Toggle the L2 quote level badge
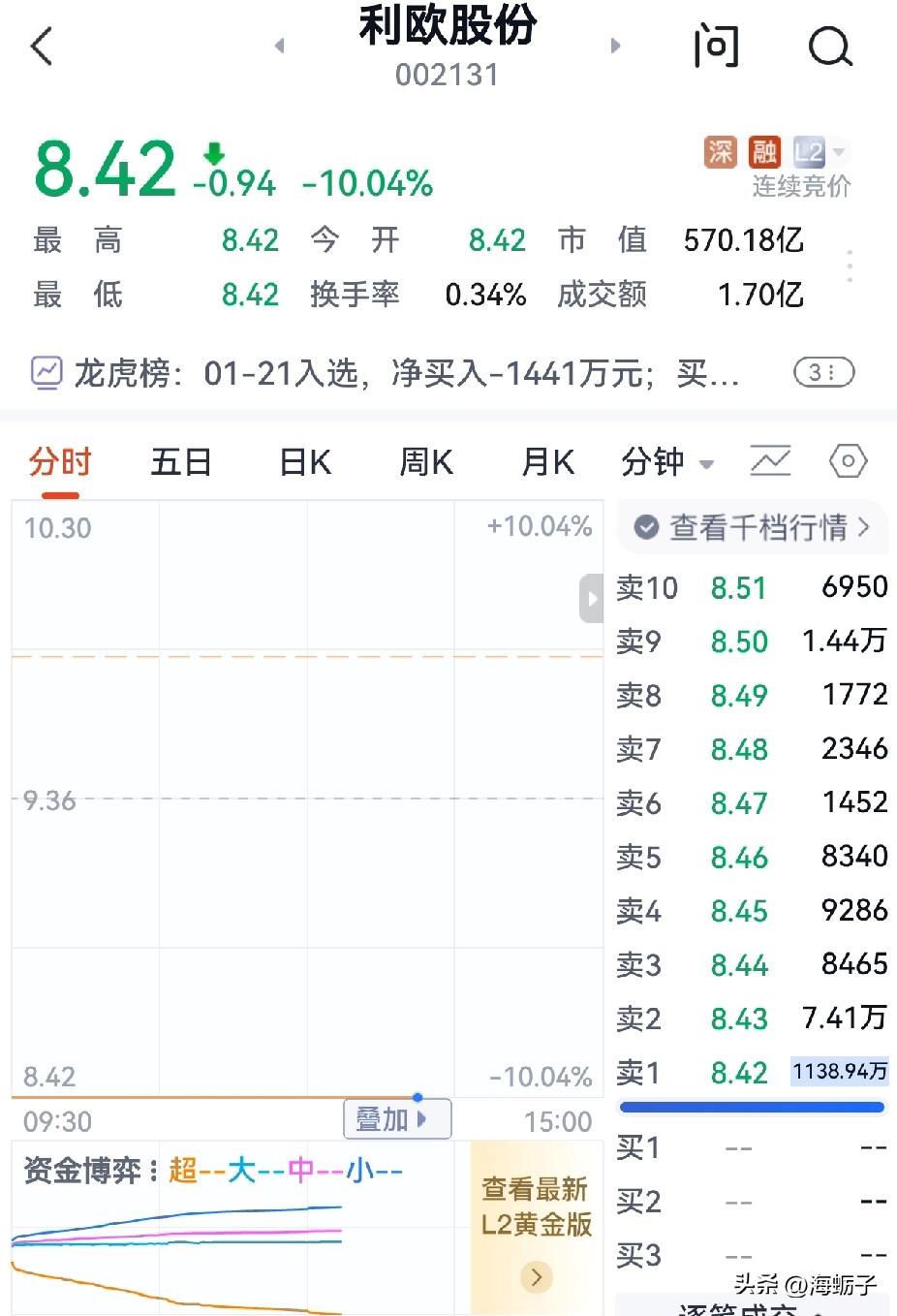This screenshot has height=1316, width=897. click(x=809, y=151)
